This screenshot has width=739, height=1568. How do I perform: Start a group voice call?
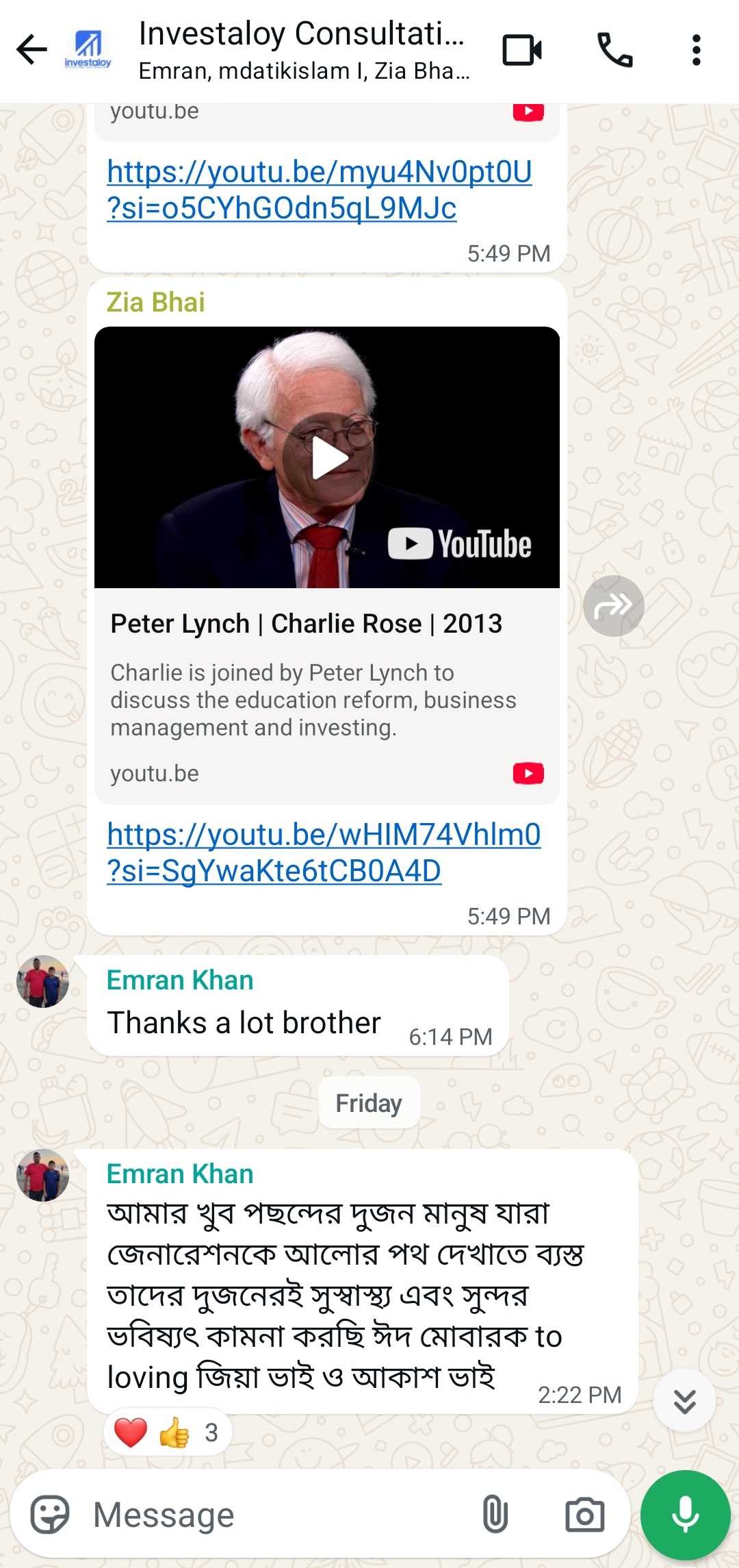614,49
